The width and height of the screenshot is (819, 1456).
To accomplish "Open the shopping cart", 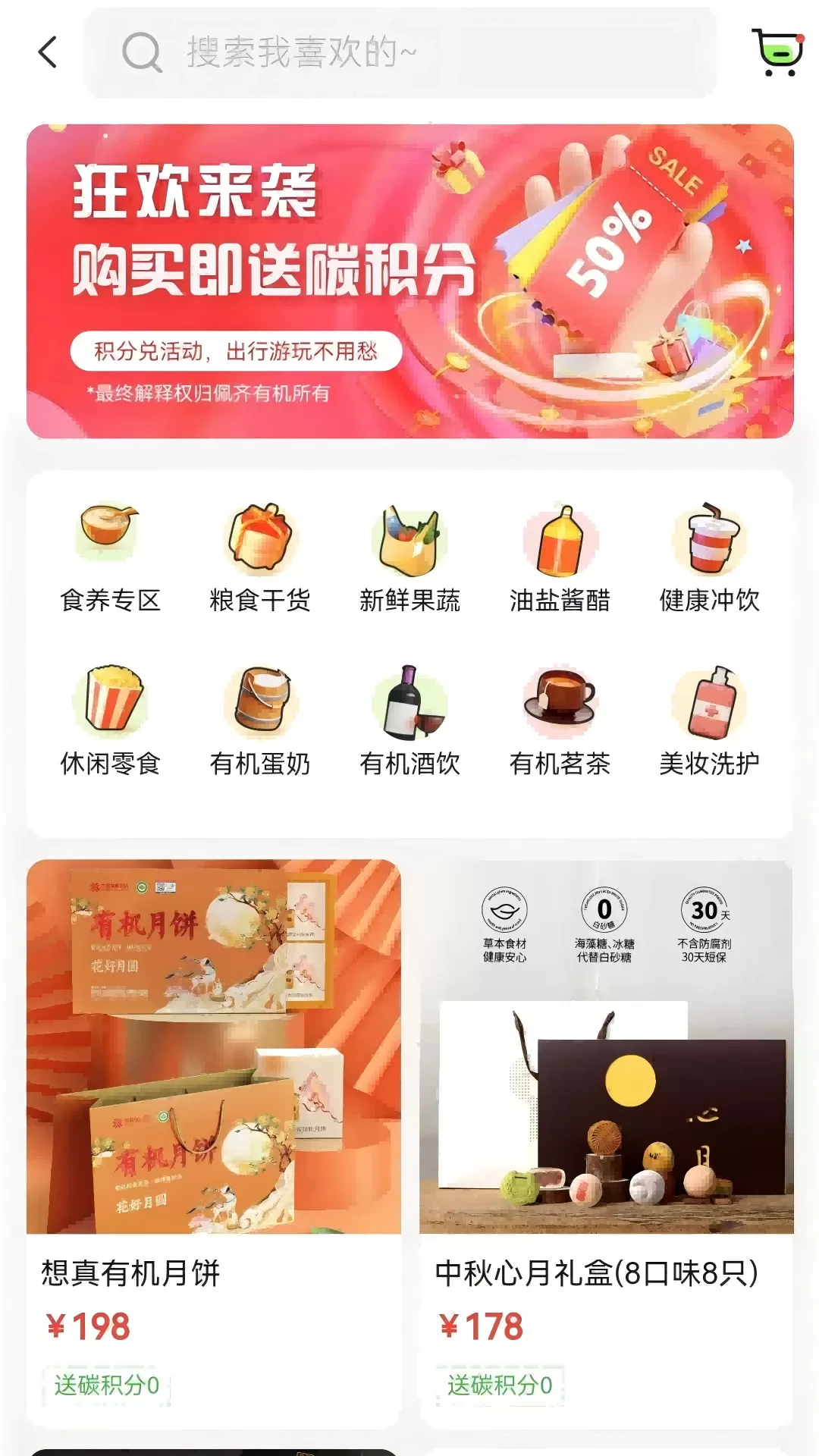I will click(777, 52).
